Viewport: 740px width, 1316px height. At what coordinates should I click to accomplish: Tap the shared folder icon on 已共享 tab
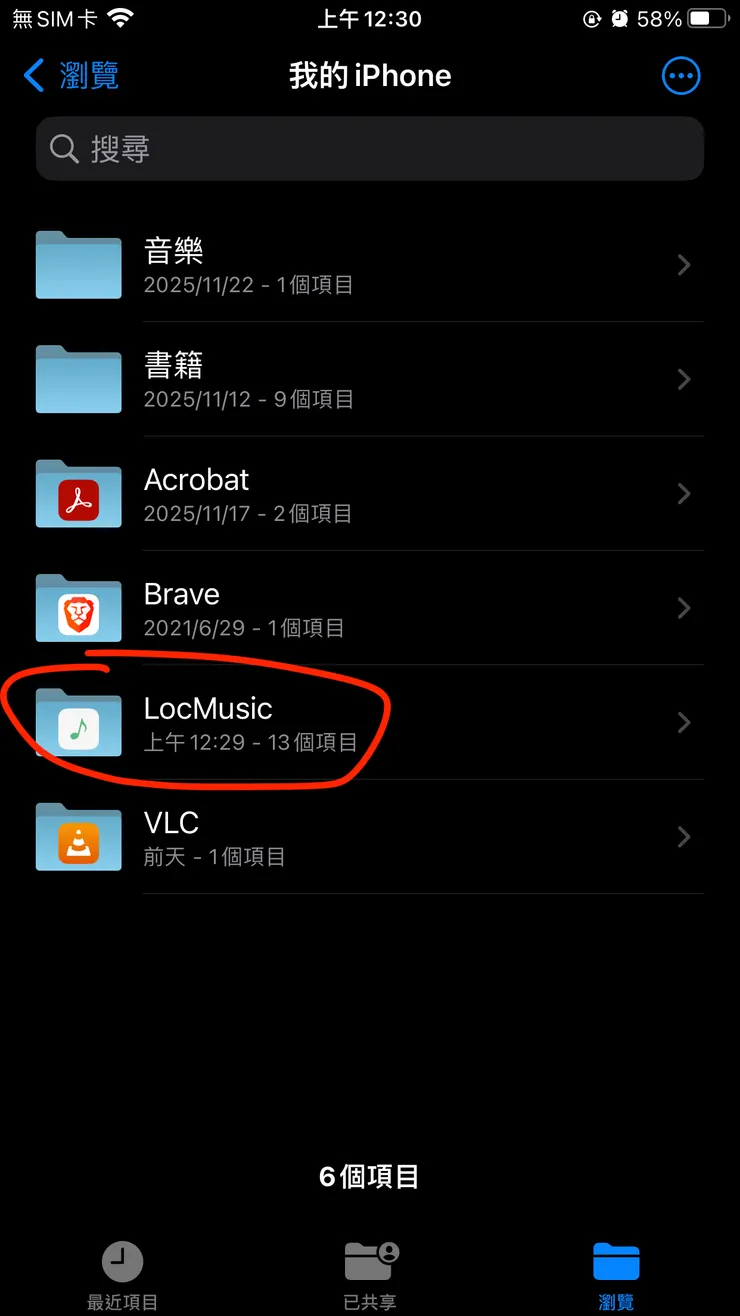point(370,1261)
